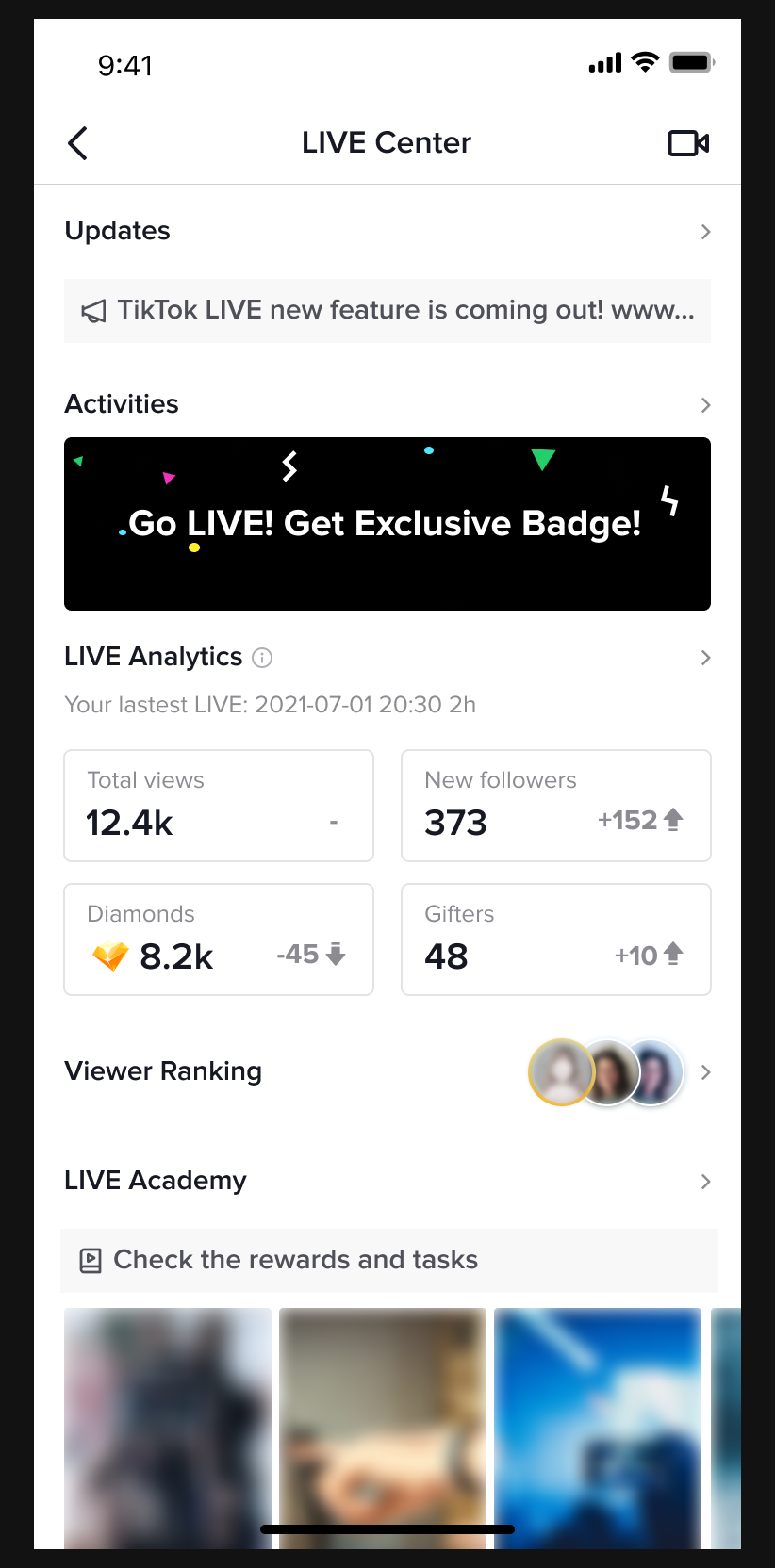This screenshot has height=1568, width=775.
Task: Tap the gold-ringed top viewer avatar
Action: pos(563,1072)
